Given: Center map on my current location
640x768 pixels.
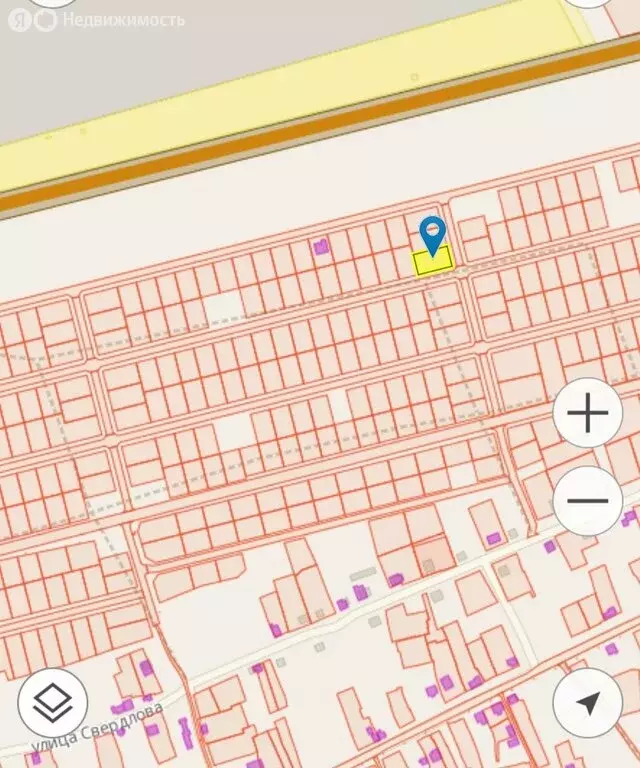Looking at the screenshot, I should 588,702.
